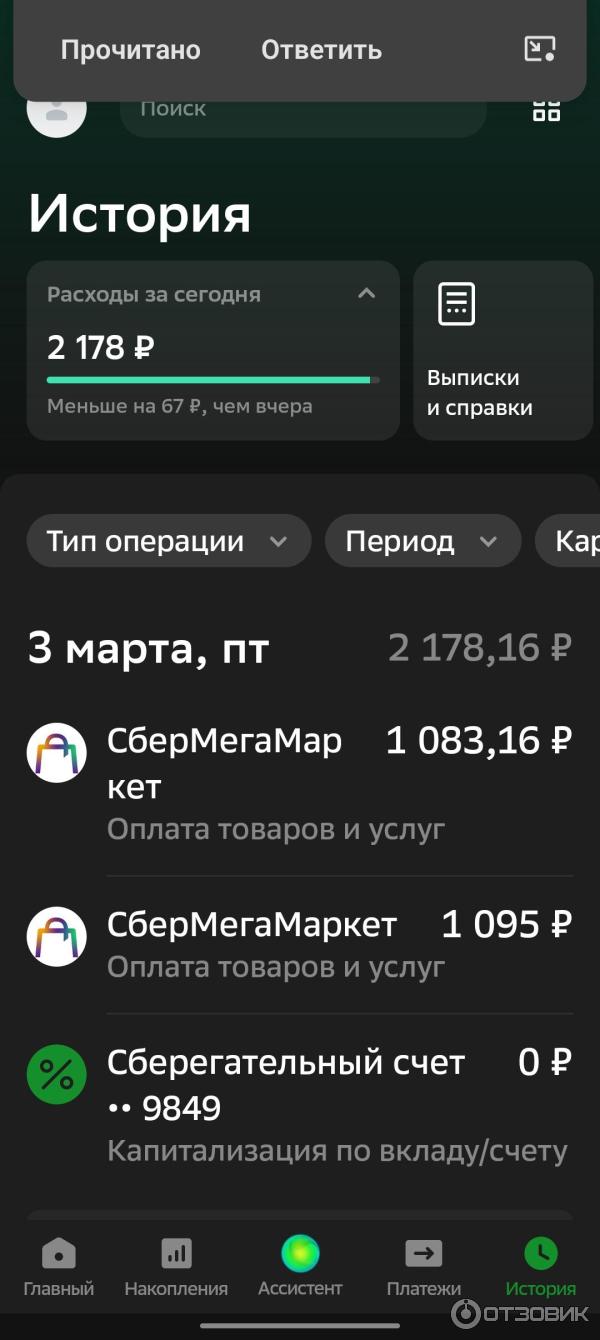600x1340 pixels.
Task: Select the История tab
Action: pos(540,1265)
